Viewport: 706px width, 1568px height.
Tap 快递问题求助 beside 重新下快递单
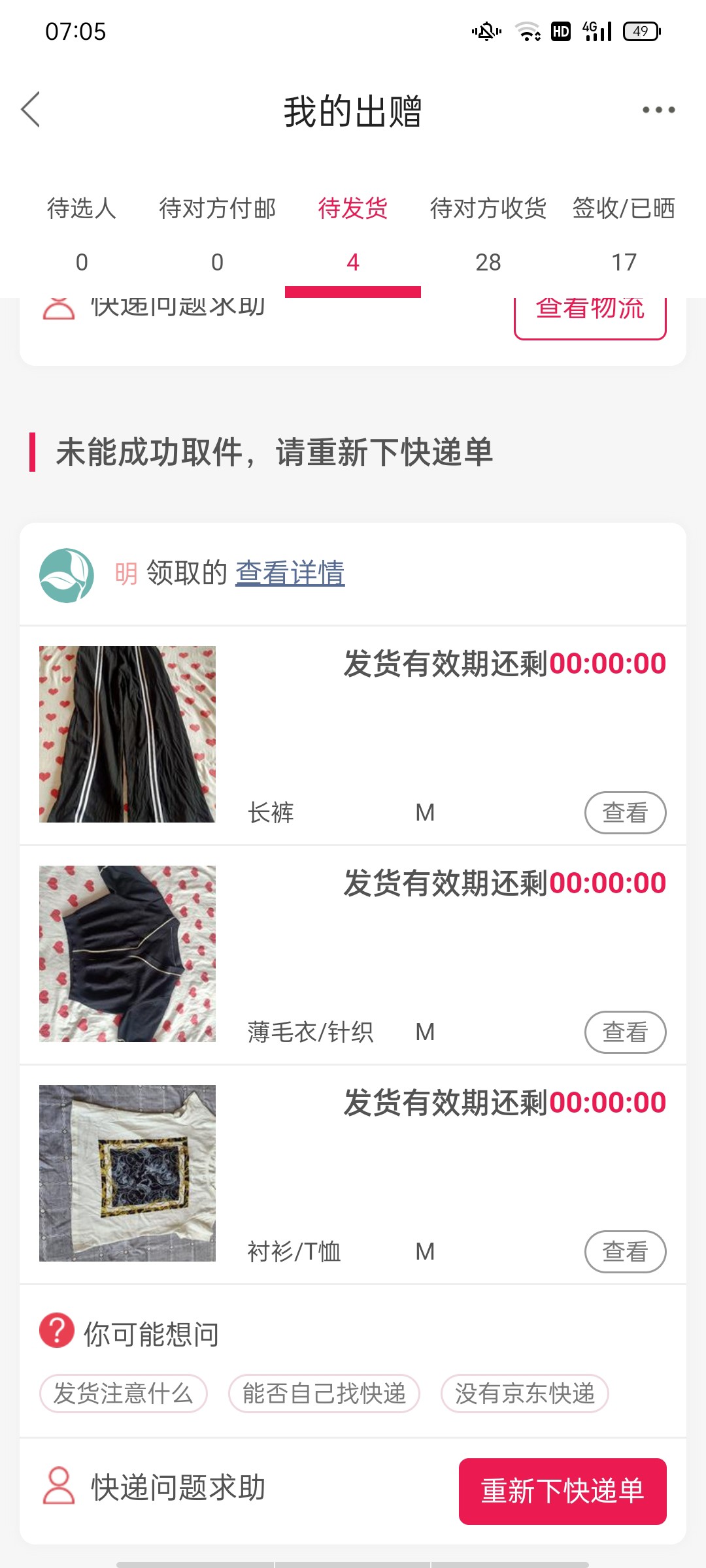click(155, 1488)
